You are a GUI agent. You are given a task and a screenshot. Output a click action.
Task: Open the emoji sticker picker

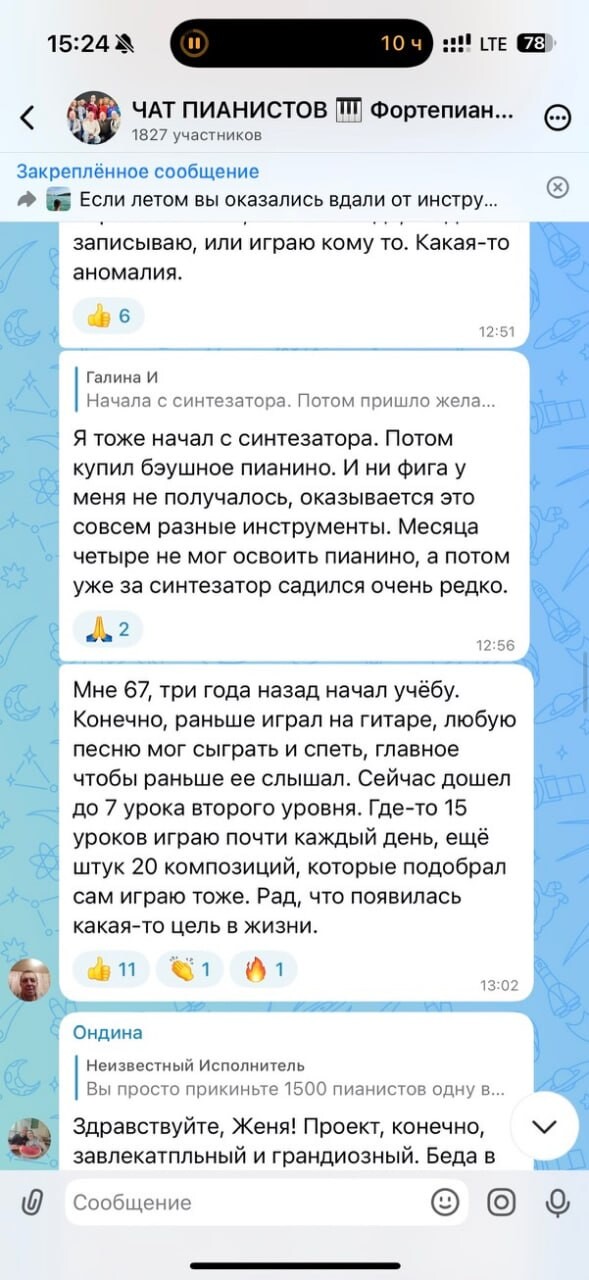tap(445, 1201)
